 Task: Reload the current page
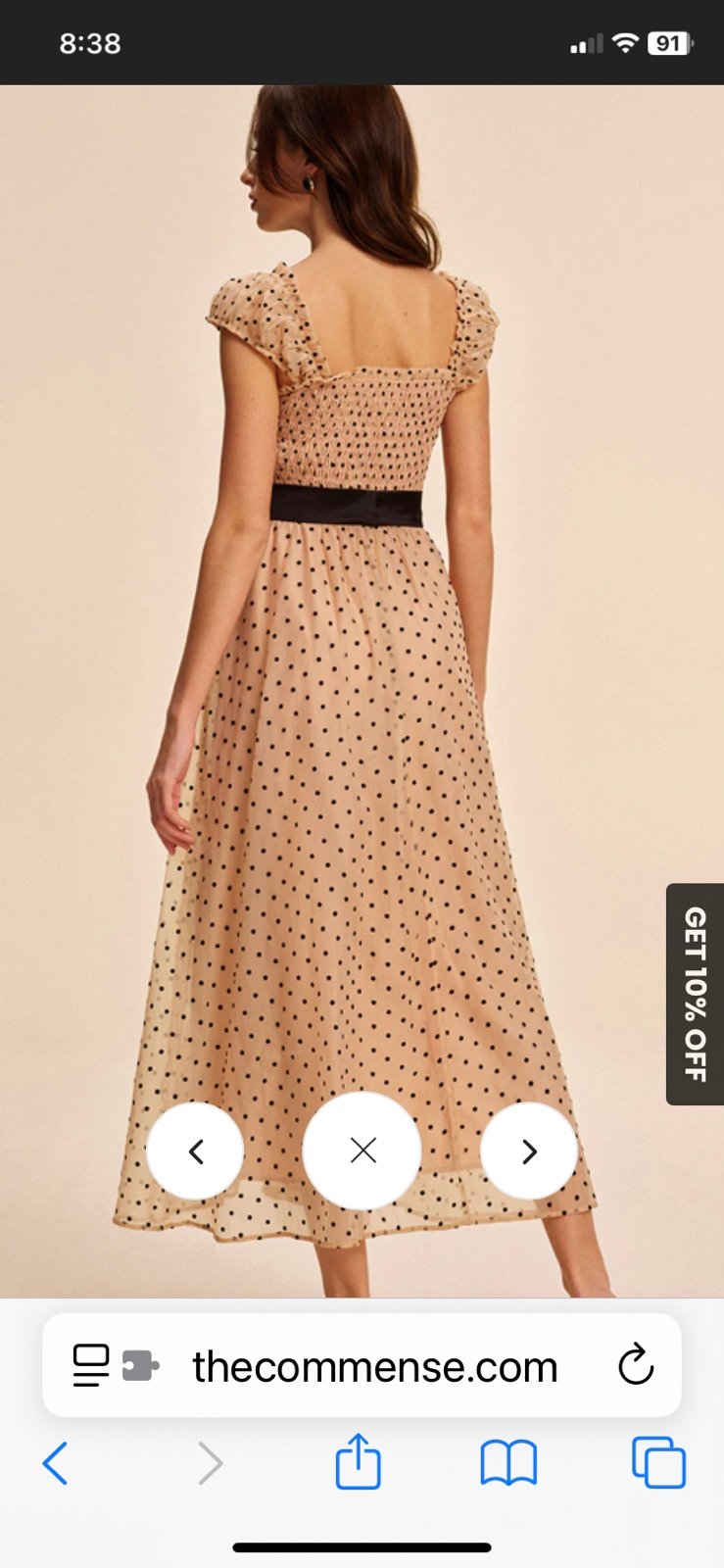pos(636,1365)
